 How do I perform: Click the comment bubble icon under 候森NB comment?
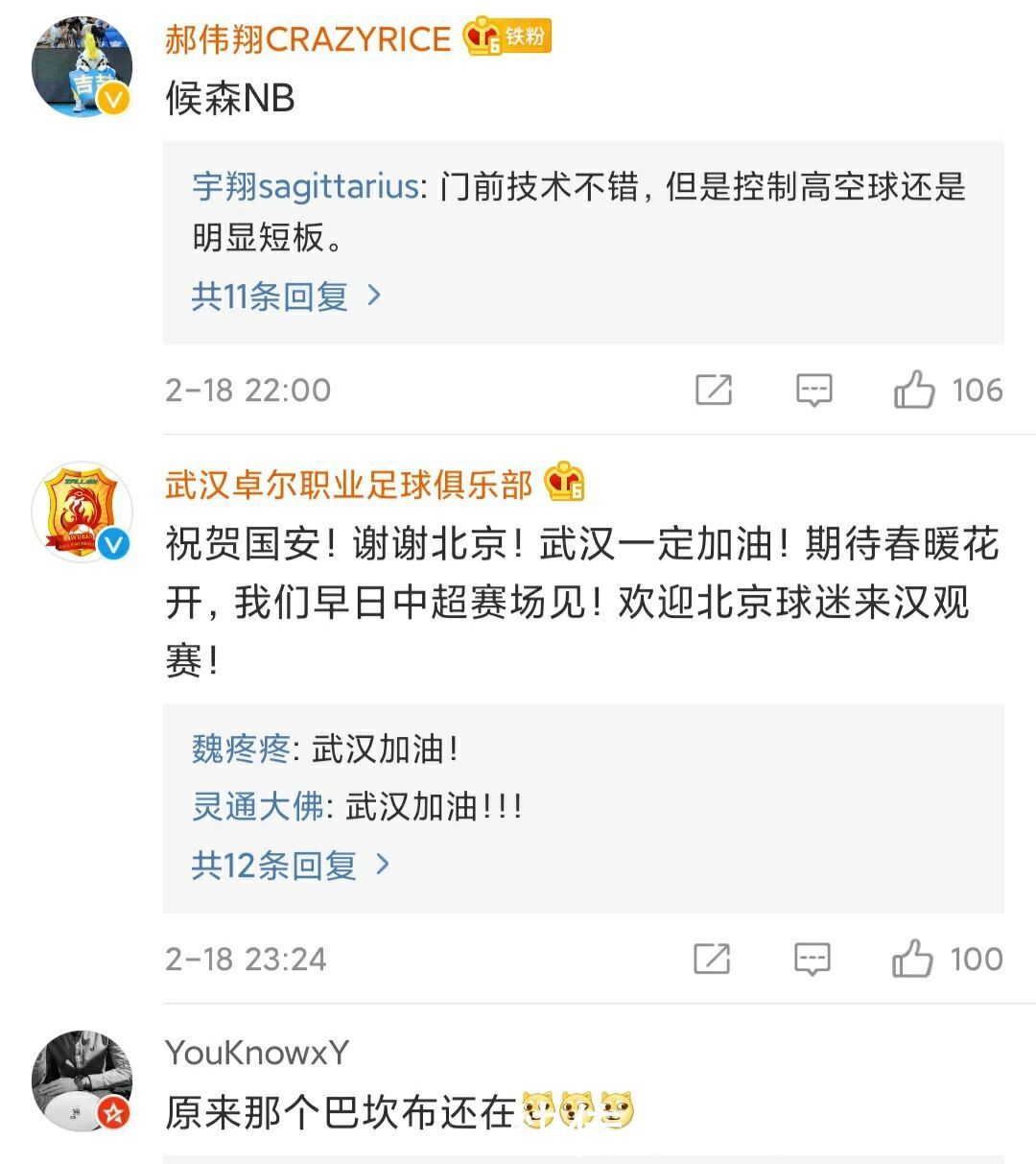click(814, 390)
